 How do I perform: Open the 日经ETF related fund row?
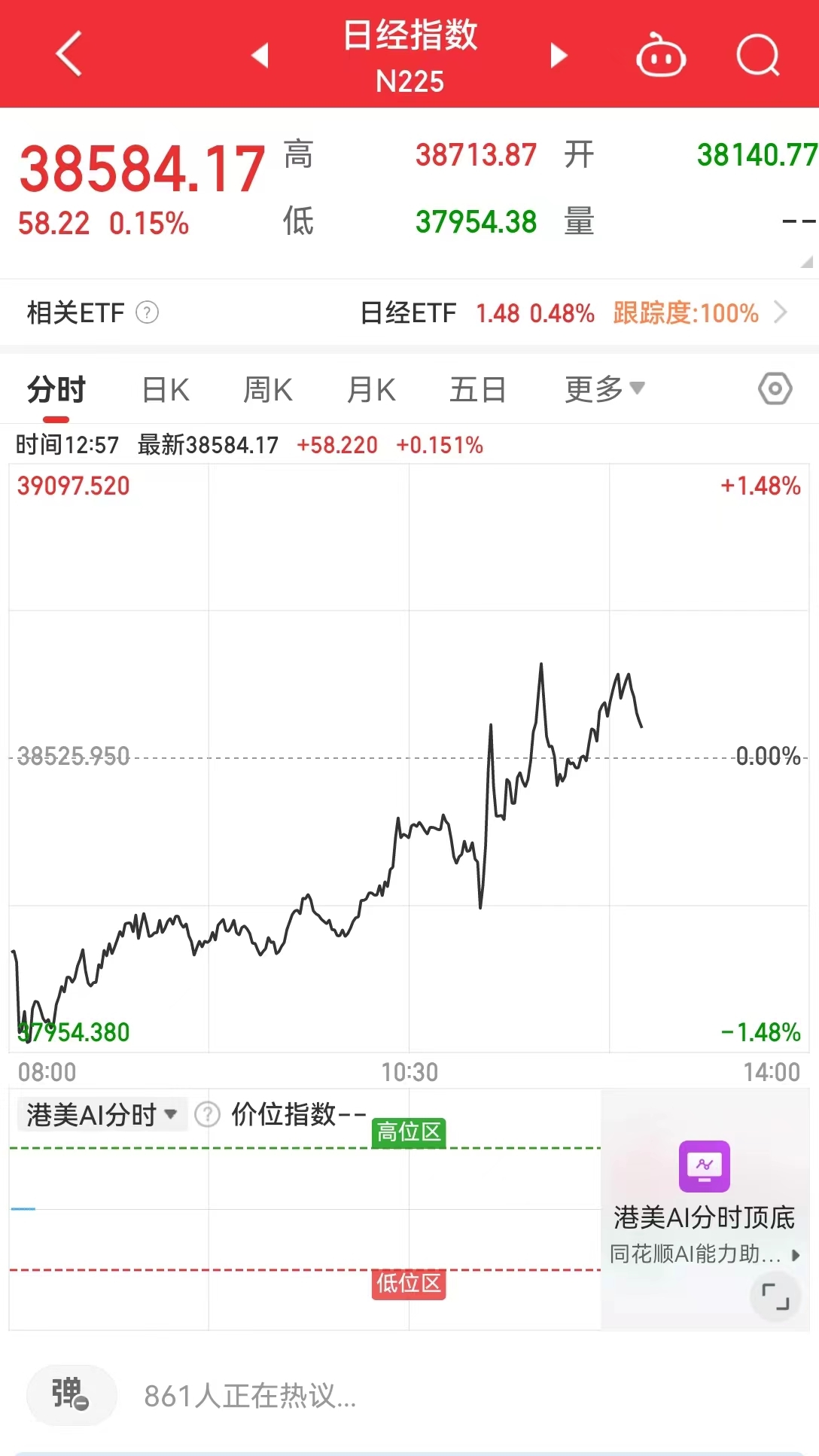[572, 312]
